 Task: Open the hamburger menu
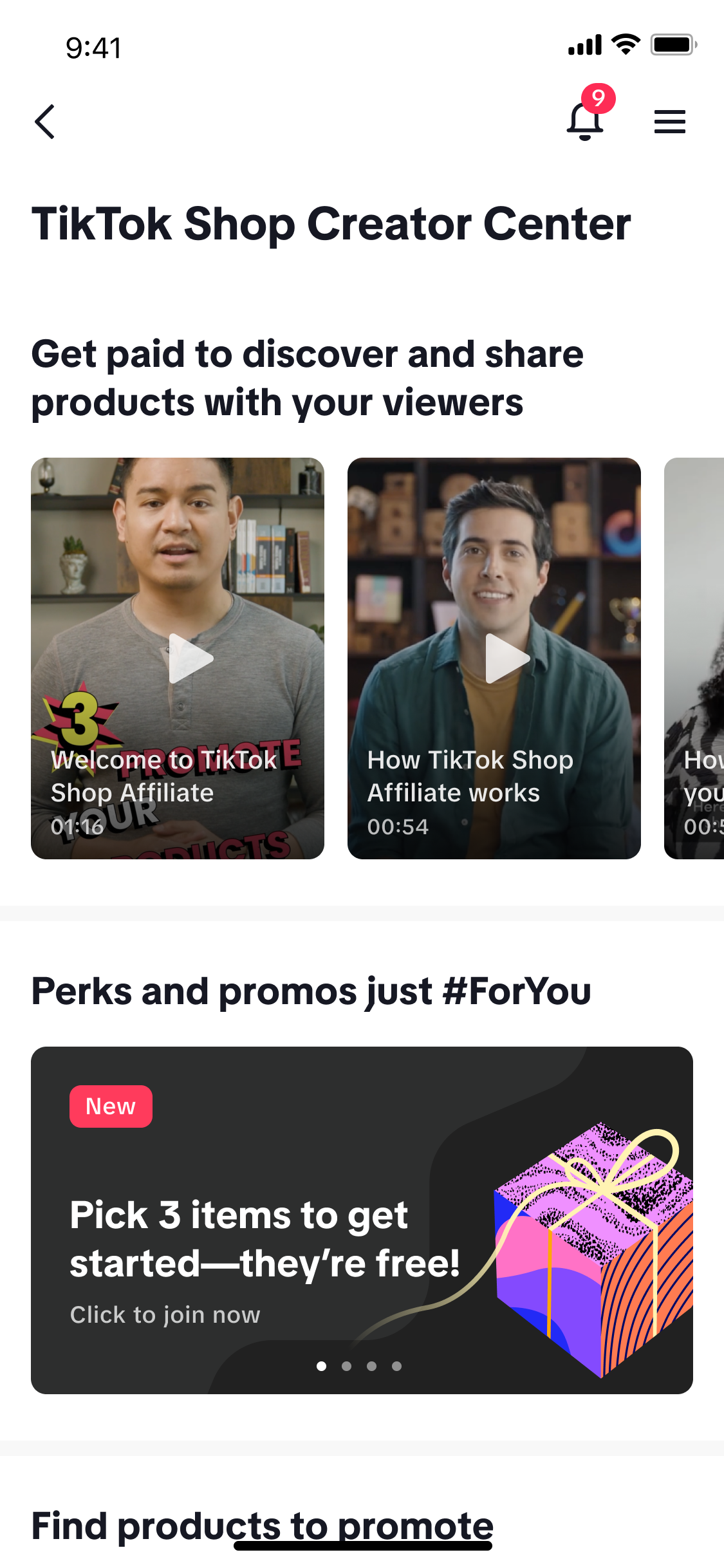(669, 122)
